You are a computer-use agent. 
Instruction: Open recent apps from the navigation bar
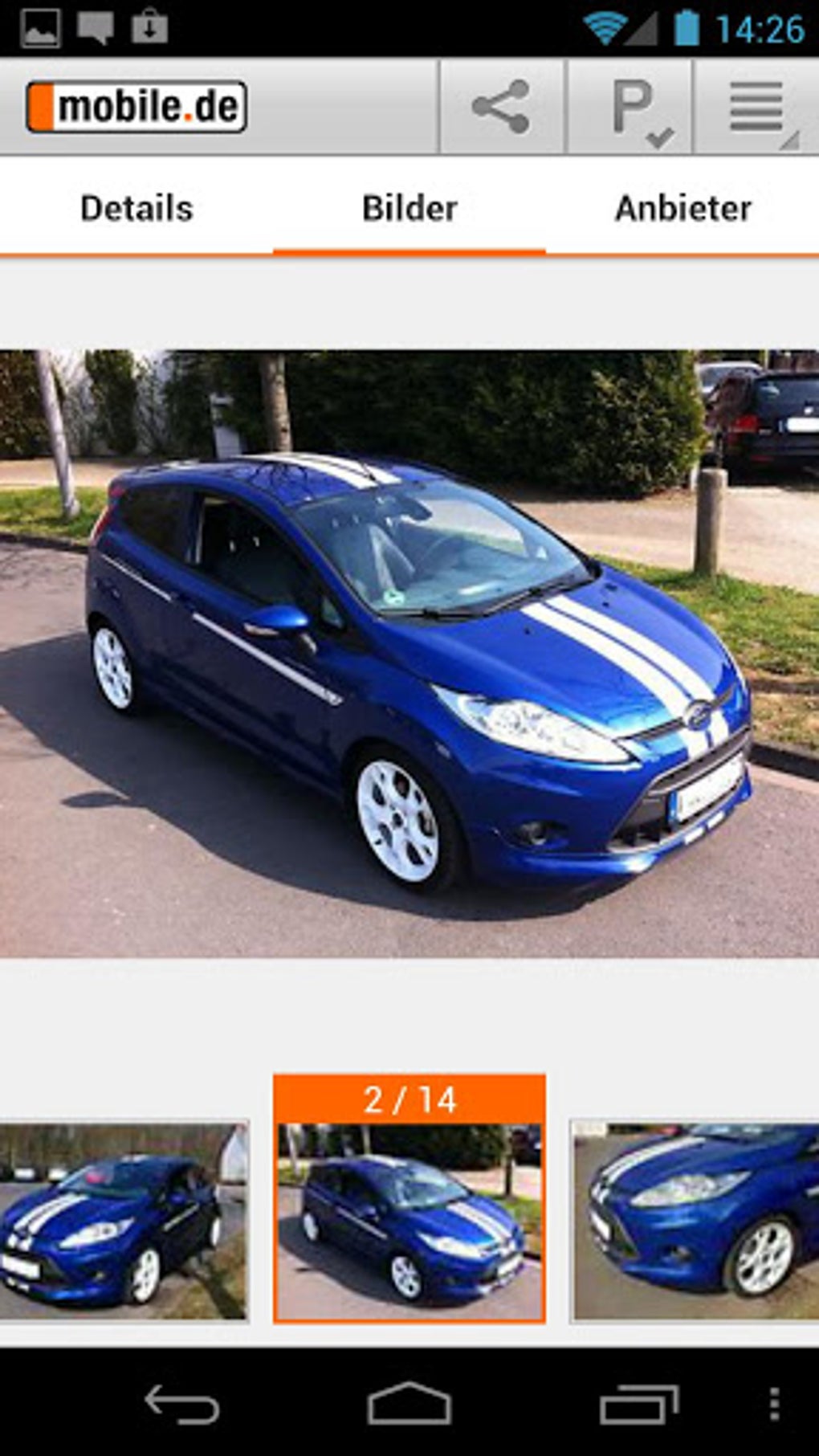click(638, 1404)
